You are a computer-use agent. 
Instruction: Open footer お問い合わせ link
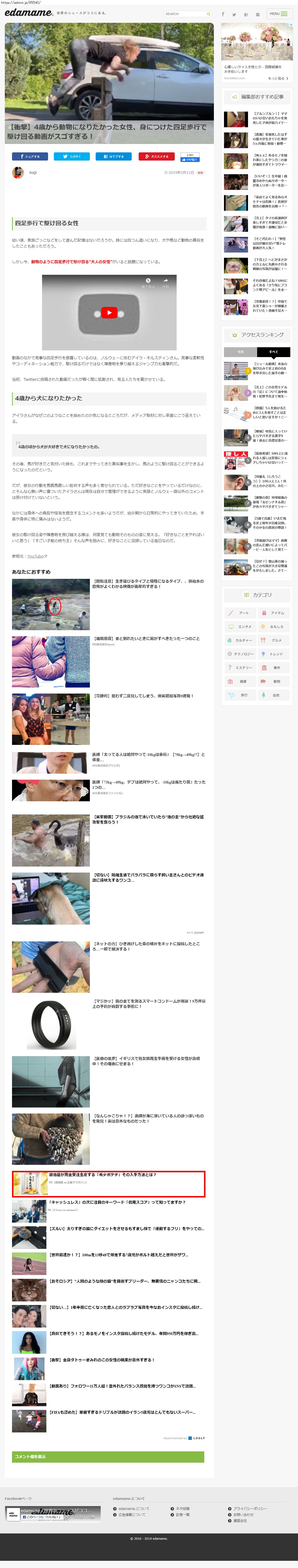pos(243,1514)
